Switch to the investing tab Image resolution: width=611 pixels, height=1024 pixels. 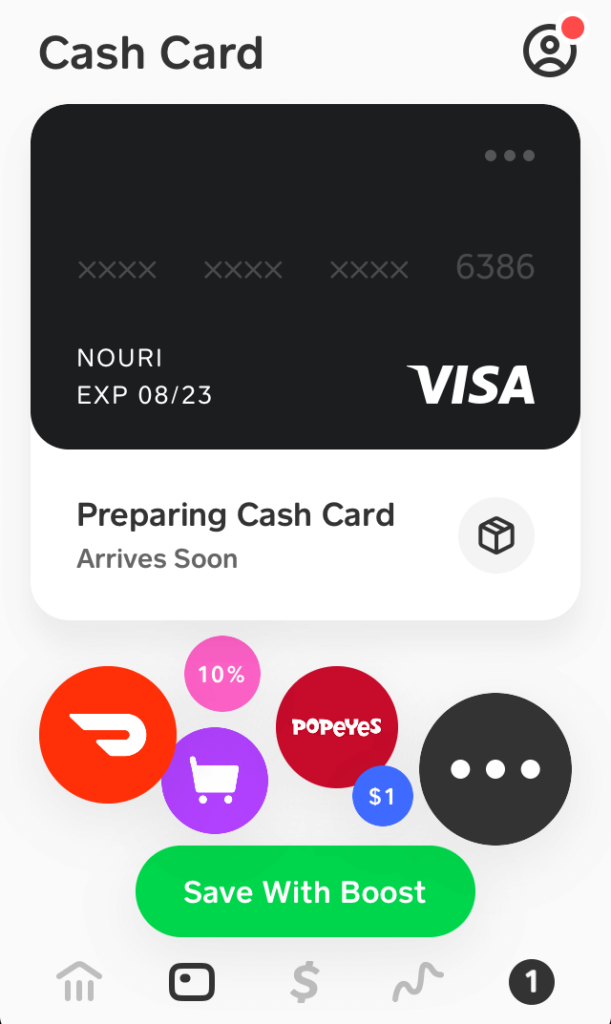point(418,982)
